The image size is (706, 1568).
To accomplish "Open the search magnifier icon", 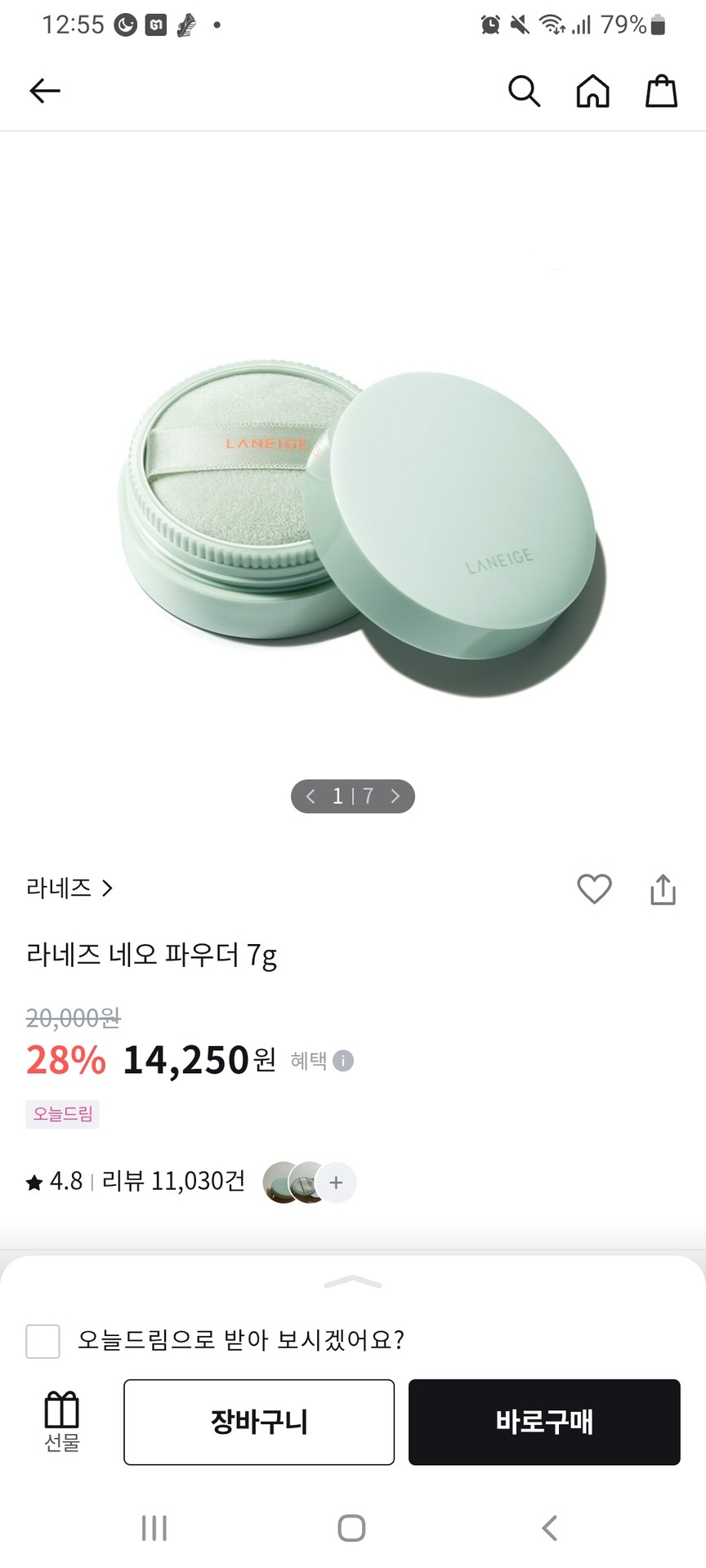I will pyautogui.click(x=524, y=91).
